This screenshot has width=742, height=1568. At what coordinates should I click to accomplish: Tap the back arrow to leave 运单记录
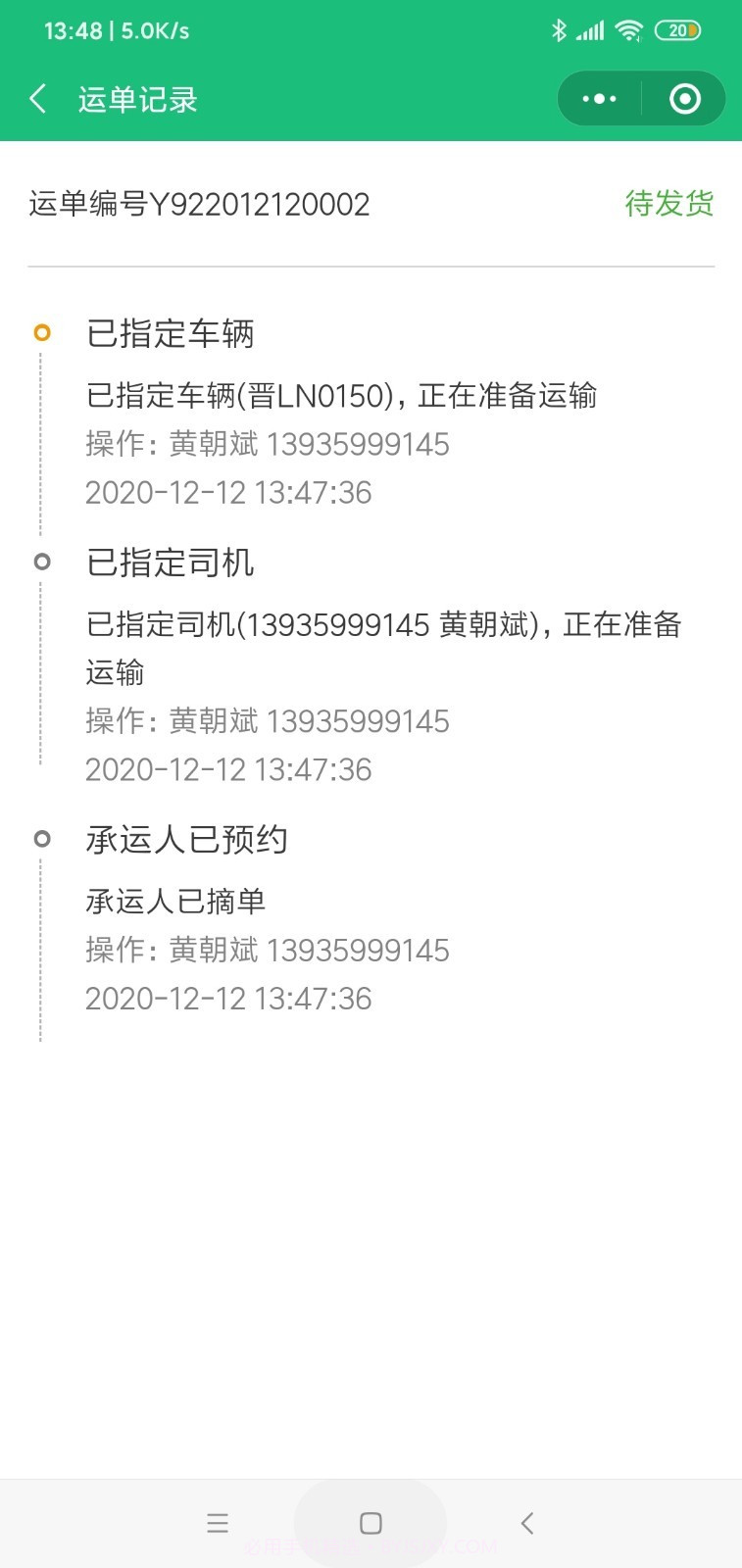[37, 98]
